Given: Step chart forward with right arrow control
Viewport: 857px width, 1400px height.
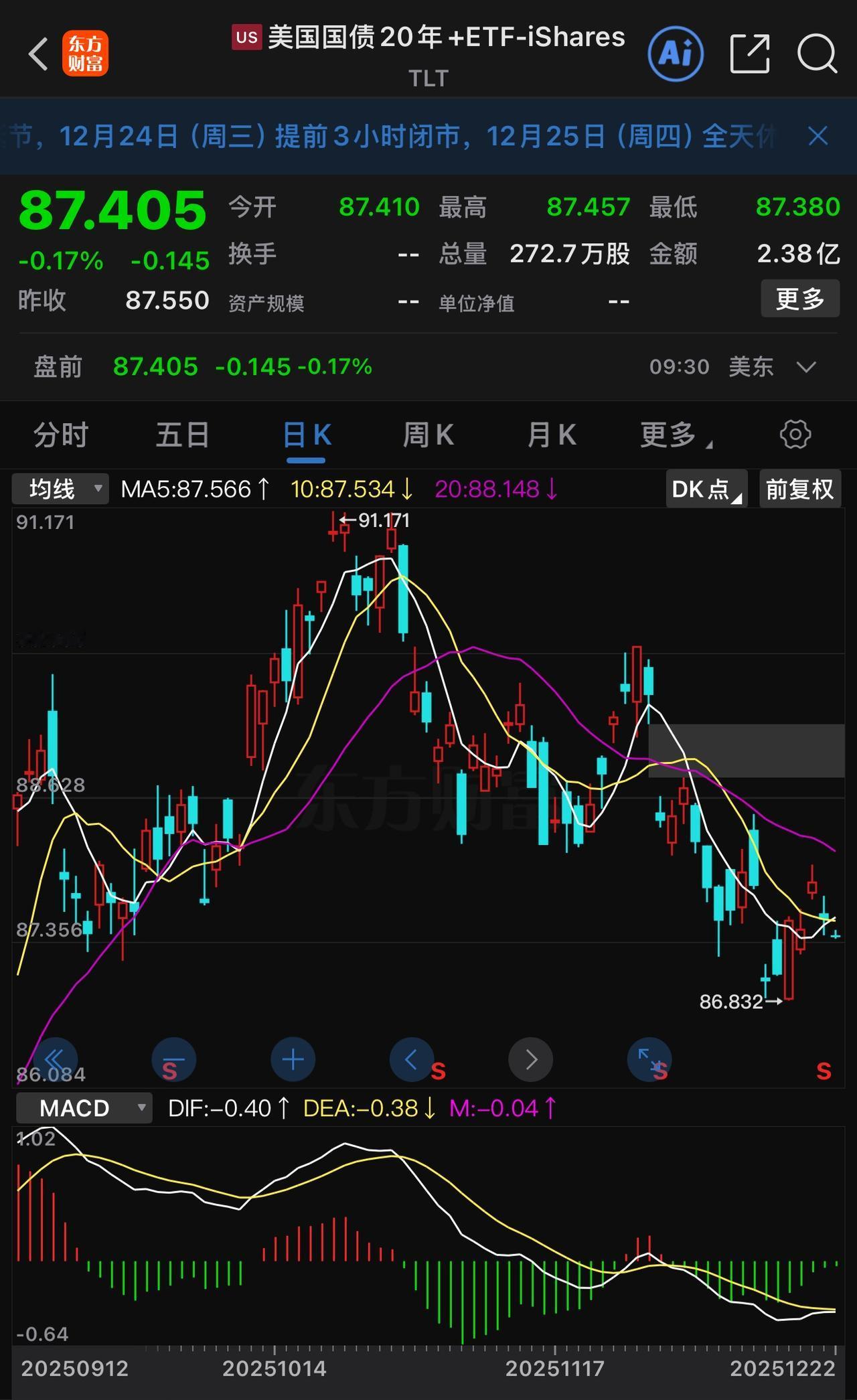Looking at the screenshot, I should (x=530, y=1060).
